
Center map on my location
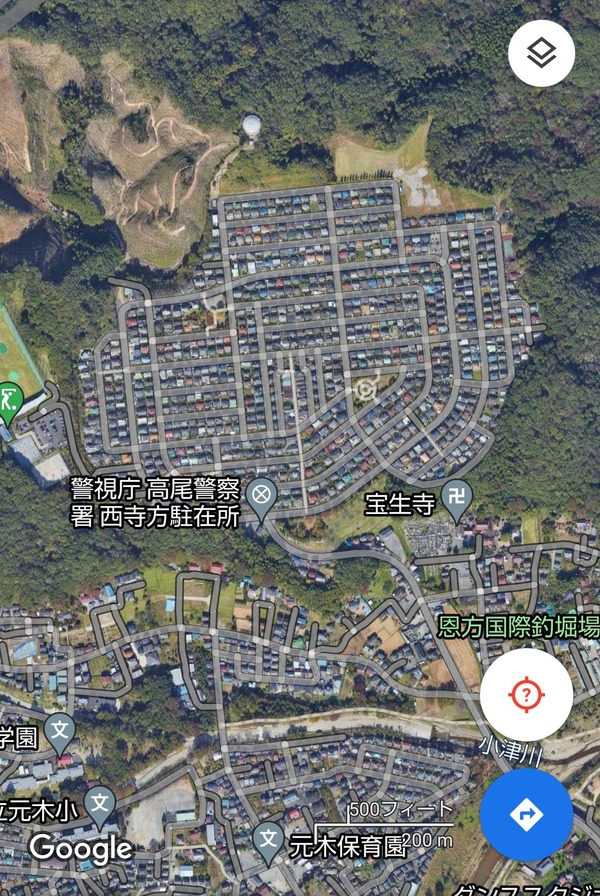(x=526, y=695)
